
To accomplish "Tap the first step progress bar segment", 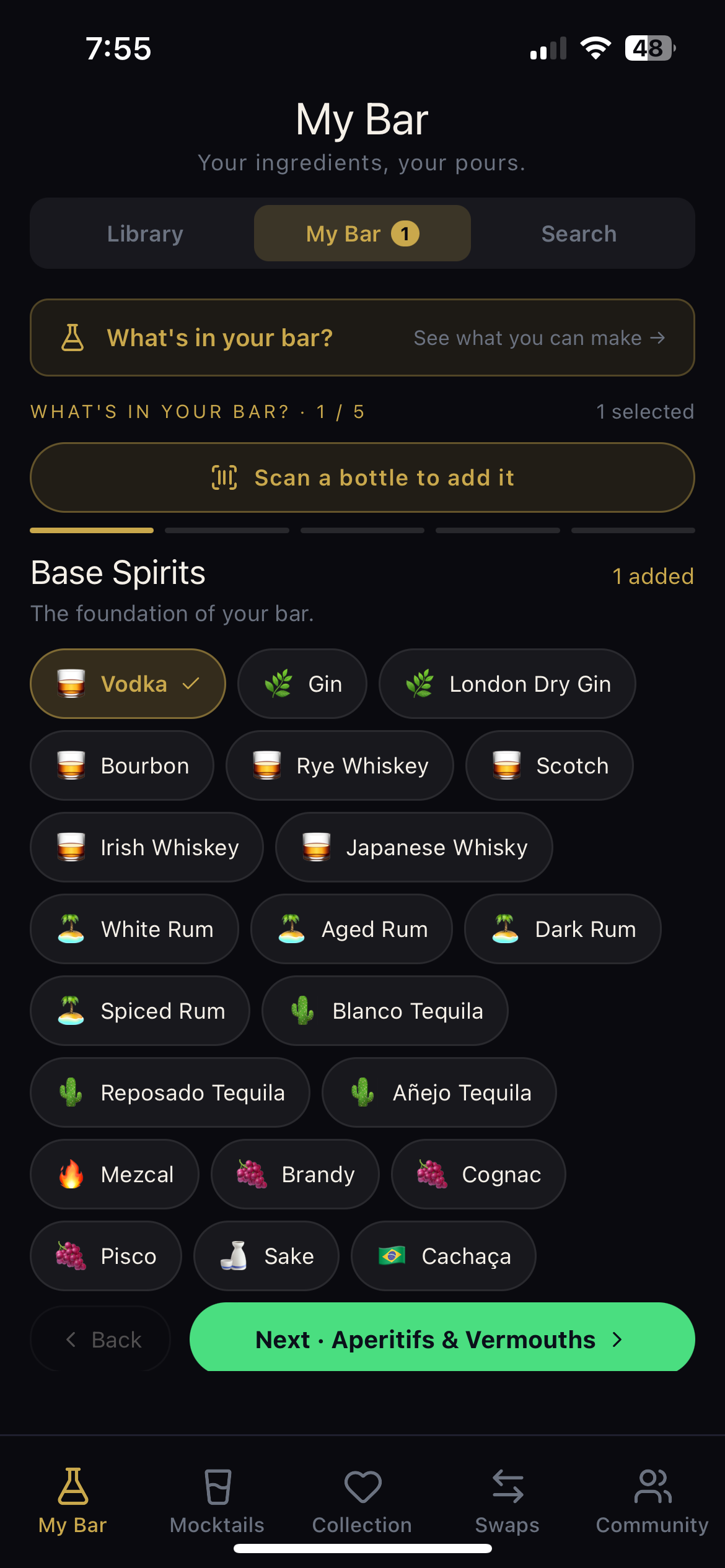I will coord(92,530).
